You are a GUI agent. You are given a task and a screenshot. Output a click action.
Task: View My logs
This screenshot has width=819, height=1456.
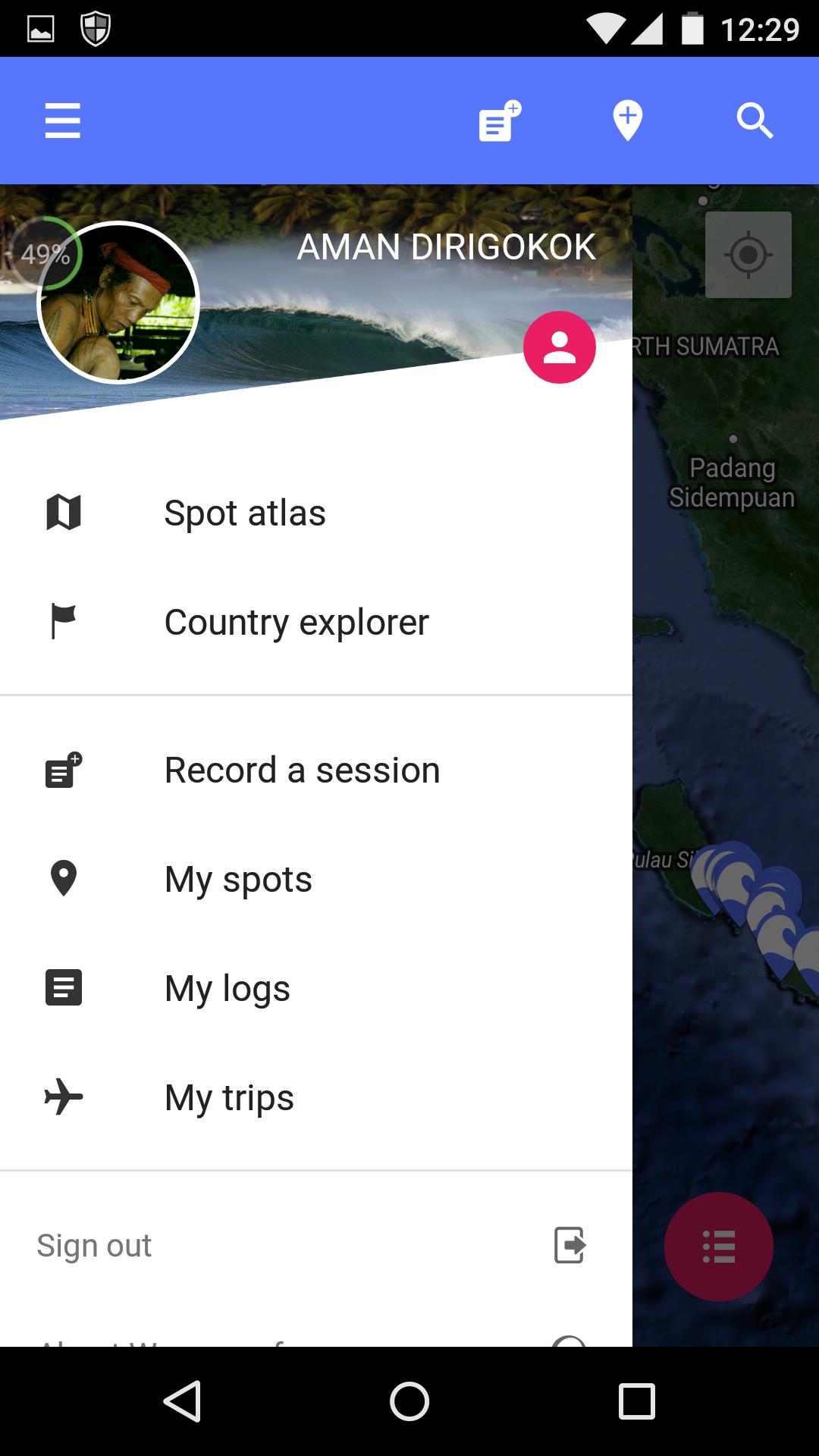click(x=227, y=989)
